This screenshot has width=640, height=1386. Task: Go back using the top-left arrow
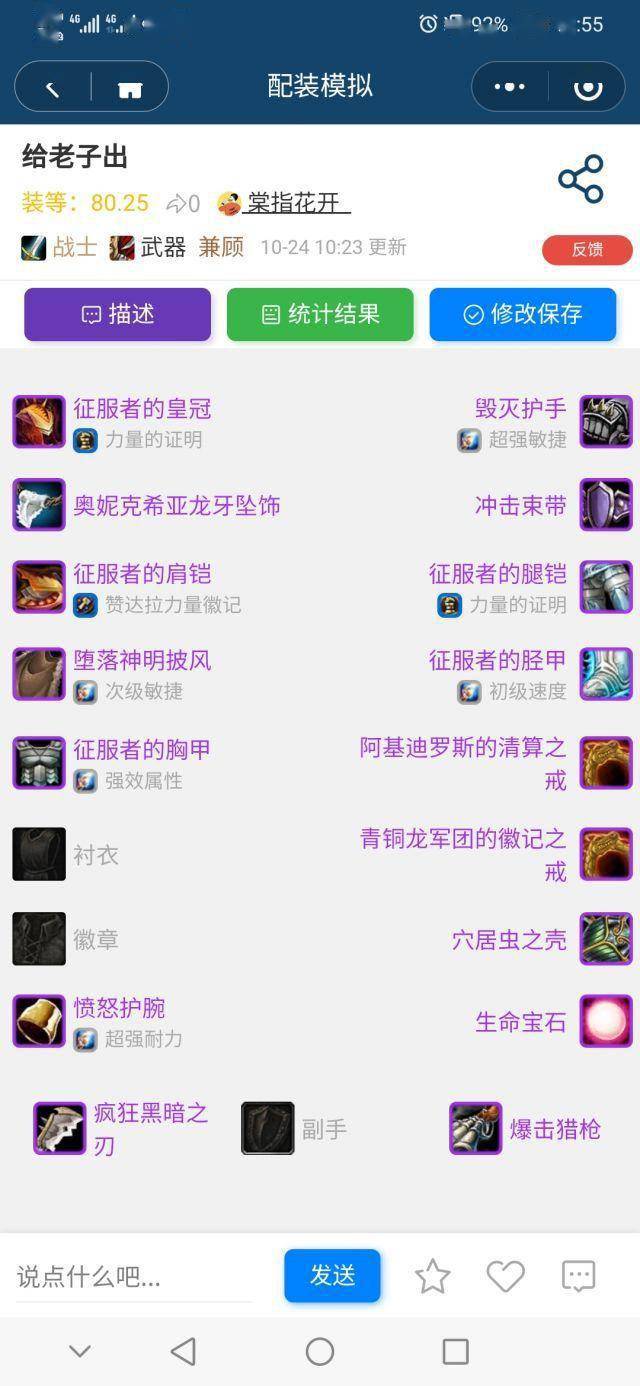tap(52, 88)
